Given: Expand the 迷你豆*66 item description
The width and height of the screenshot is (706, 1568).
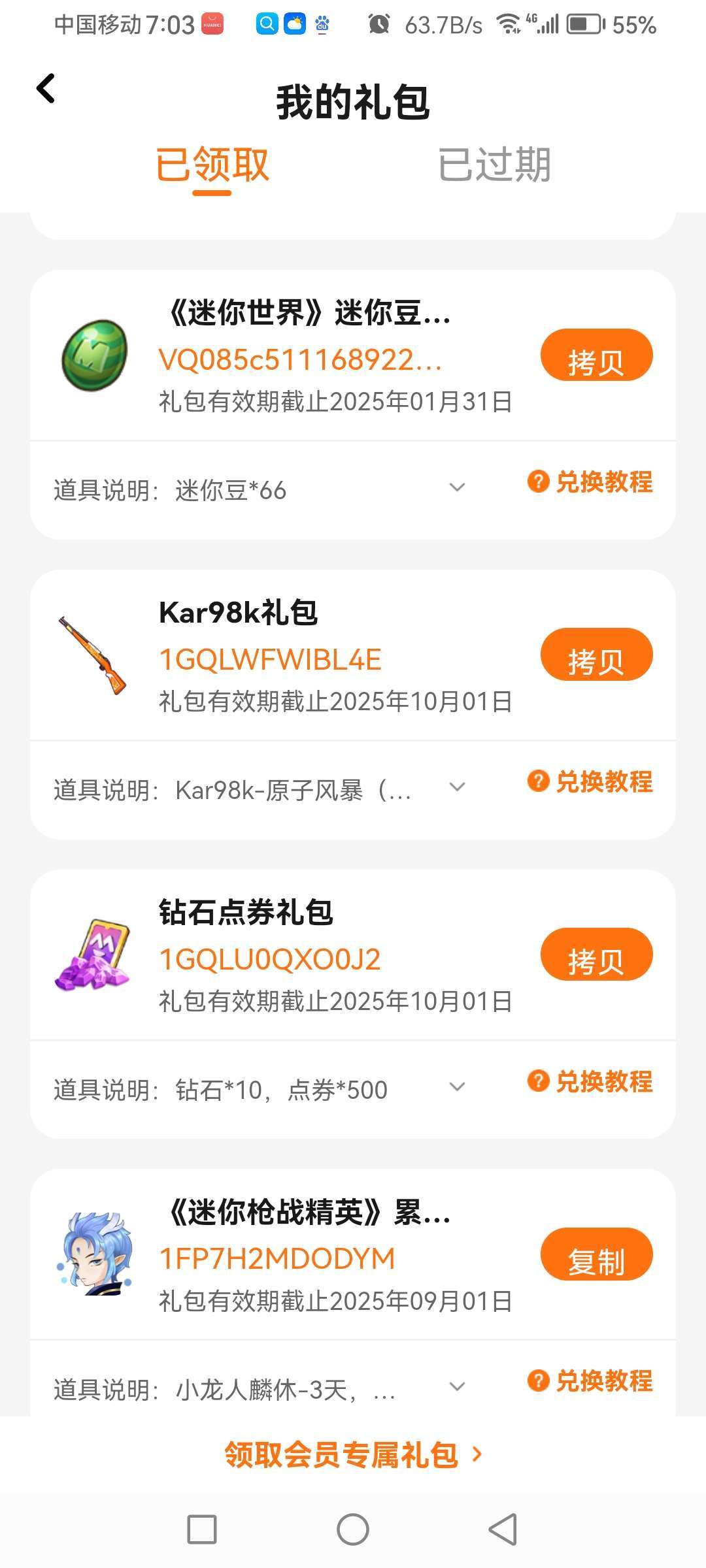Looking at the screenshot, I should coord(457,487).
